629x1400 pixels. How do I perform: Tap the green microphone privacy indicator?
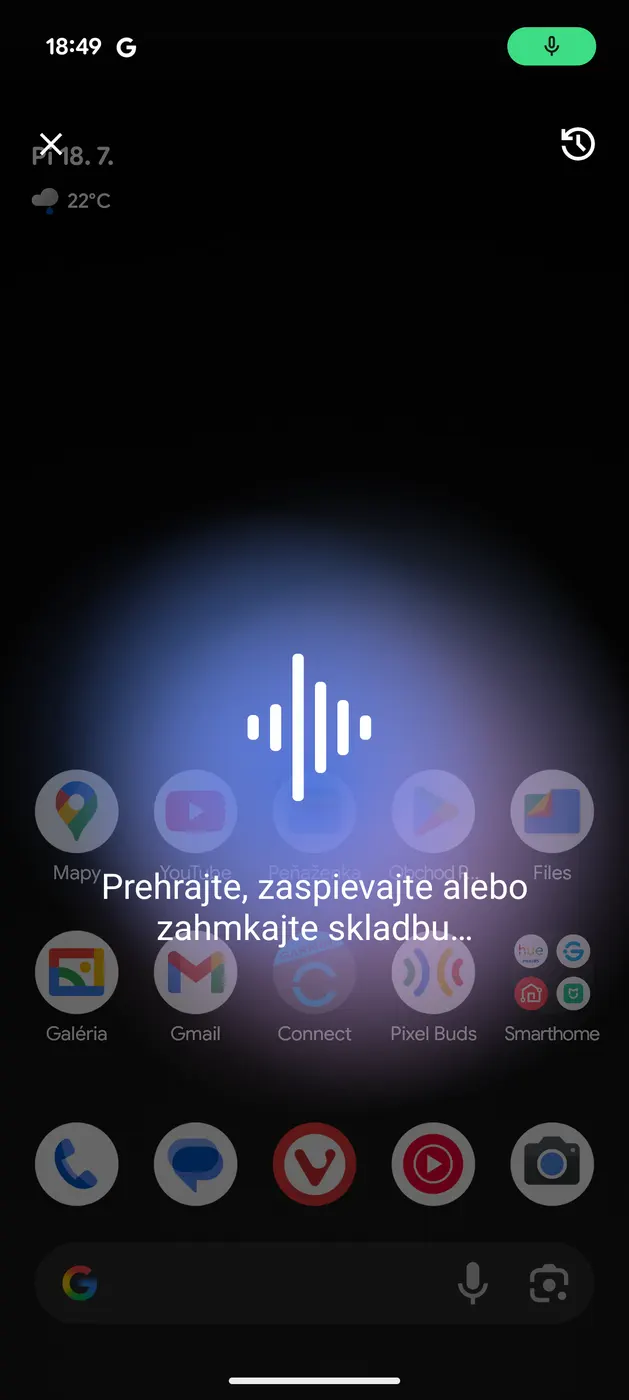[551, 47]
